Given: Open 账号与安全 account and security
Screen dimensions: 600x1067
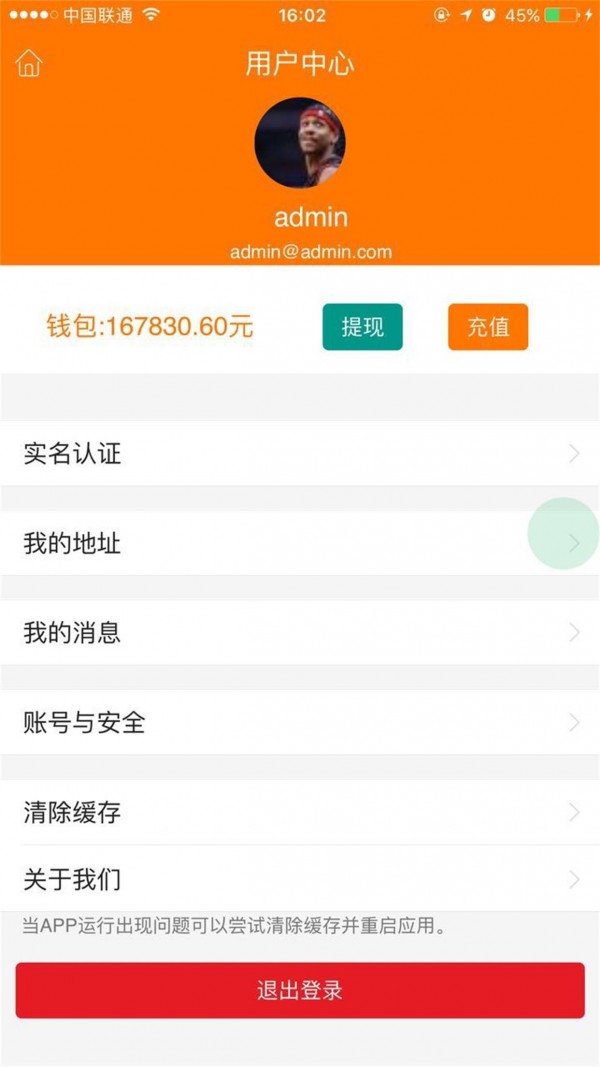Looking at the screenshot, I should (x=300, y=723).
